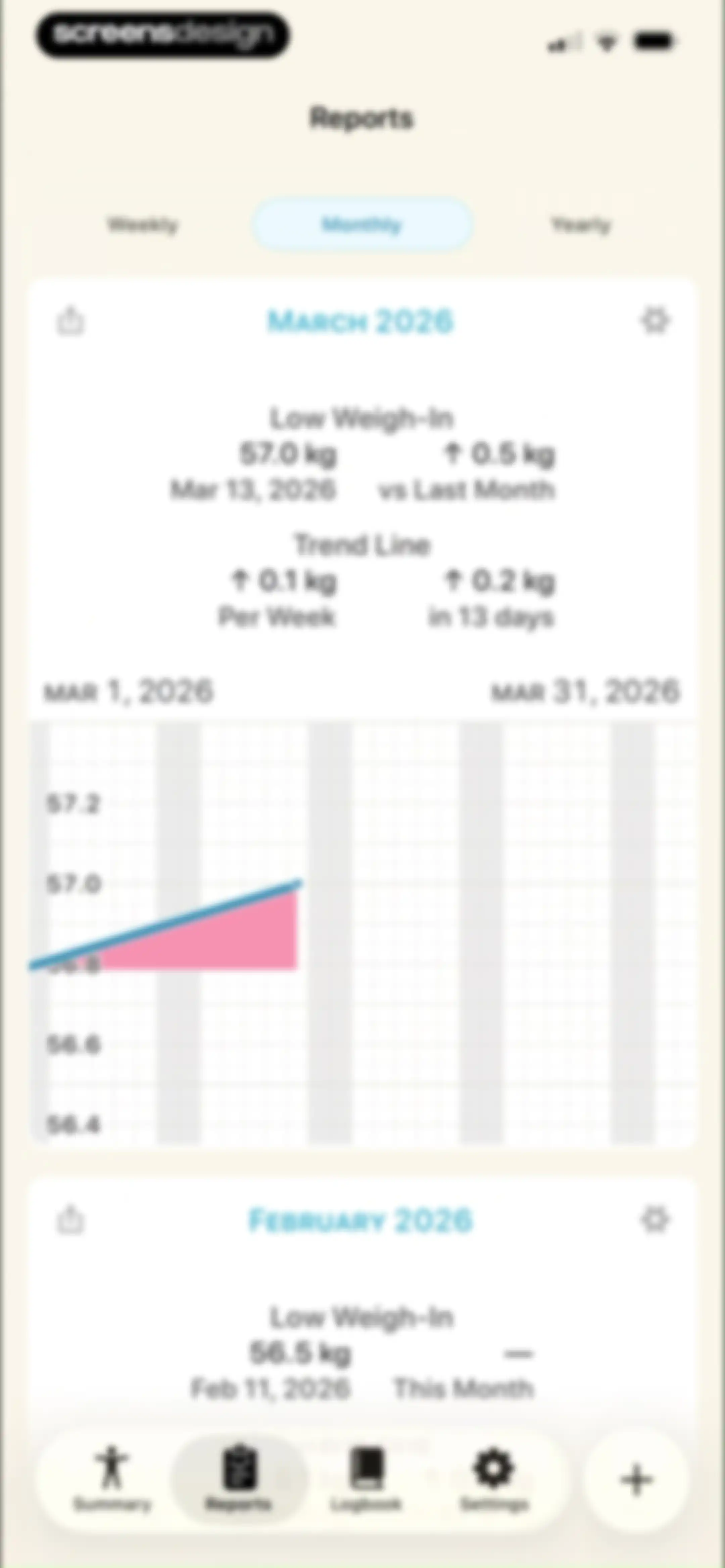Select the Monthly segment
The width and height of the screenshot is (725, 1568).
pyautogui.click(x=362, y=225)
